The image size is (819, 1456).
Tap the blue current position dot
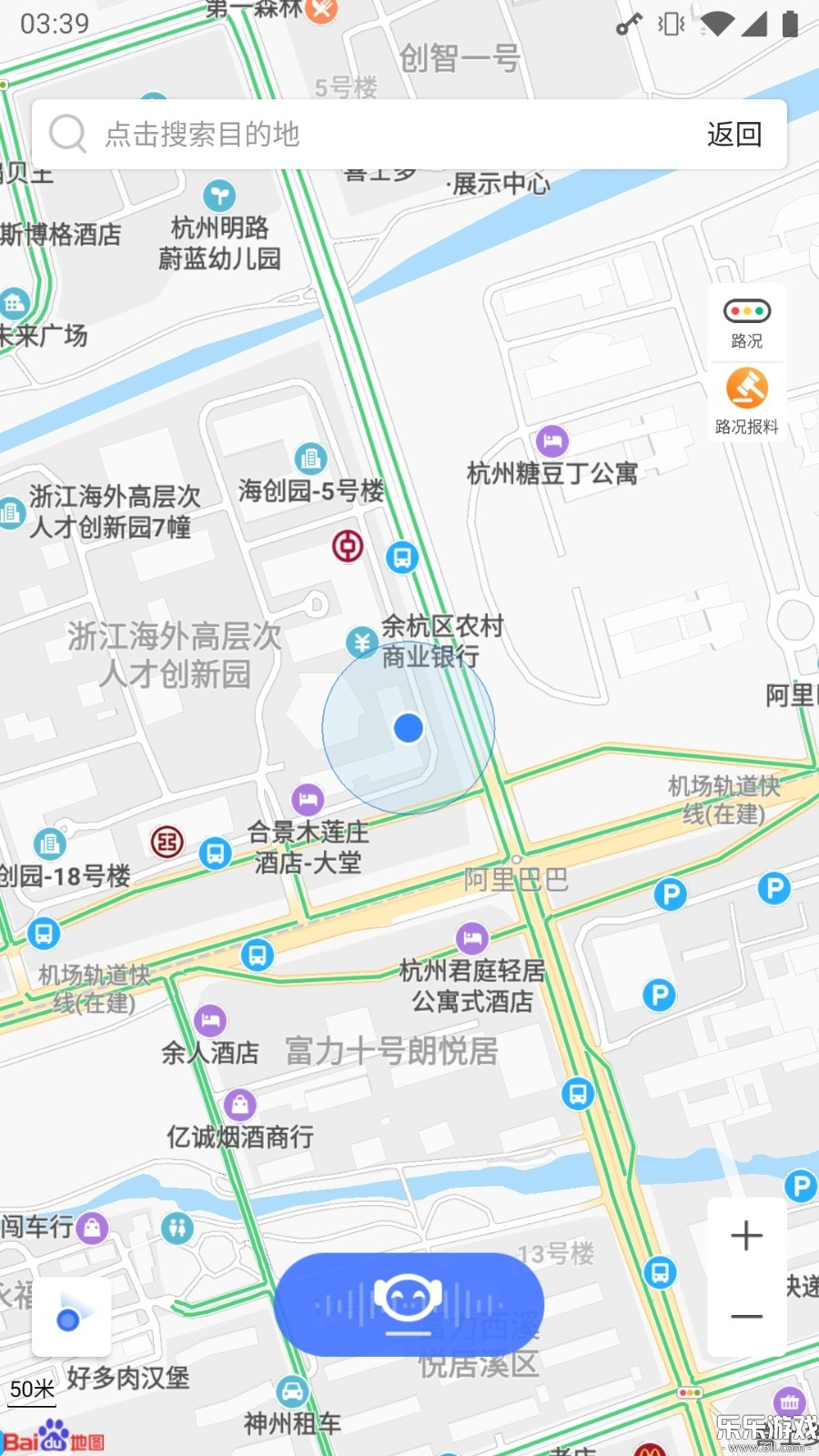pyautogui.click(x=409, y=728)
